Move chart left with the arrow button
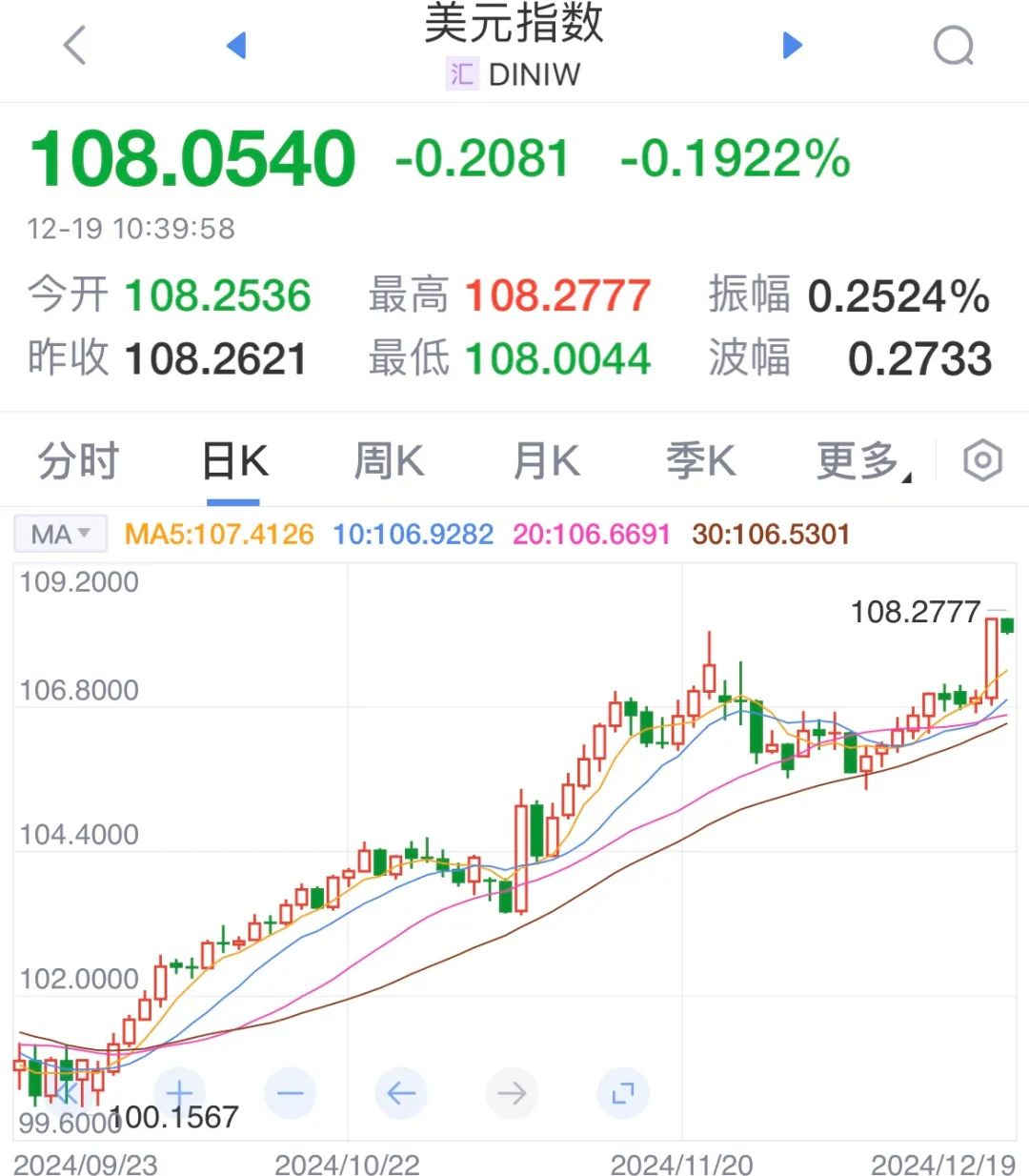 pos(401,1093)
